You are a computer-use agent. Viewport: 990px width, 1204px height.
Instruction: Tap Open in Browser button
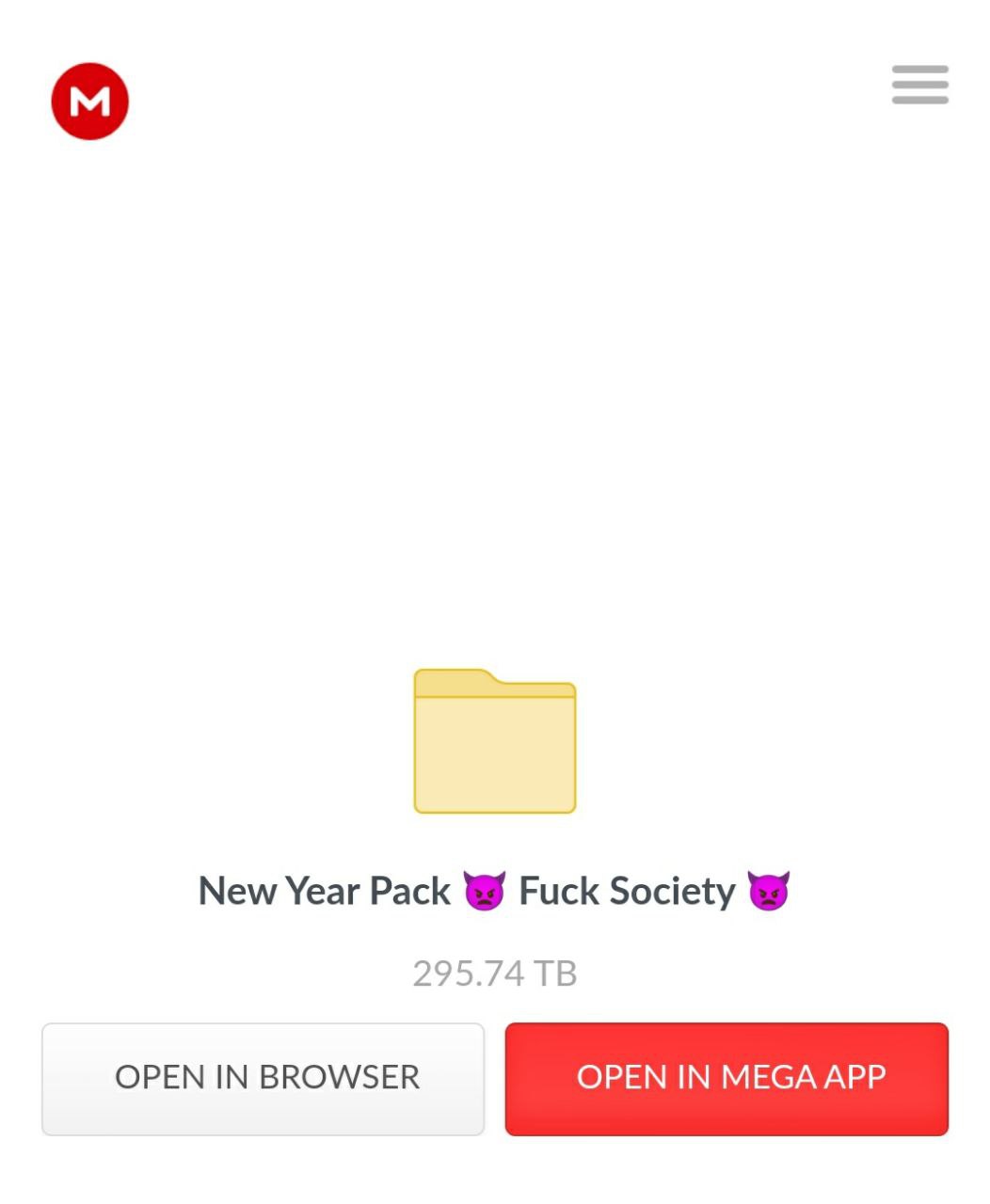(x=263, y=1079)
